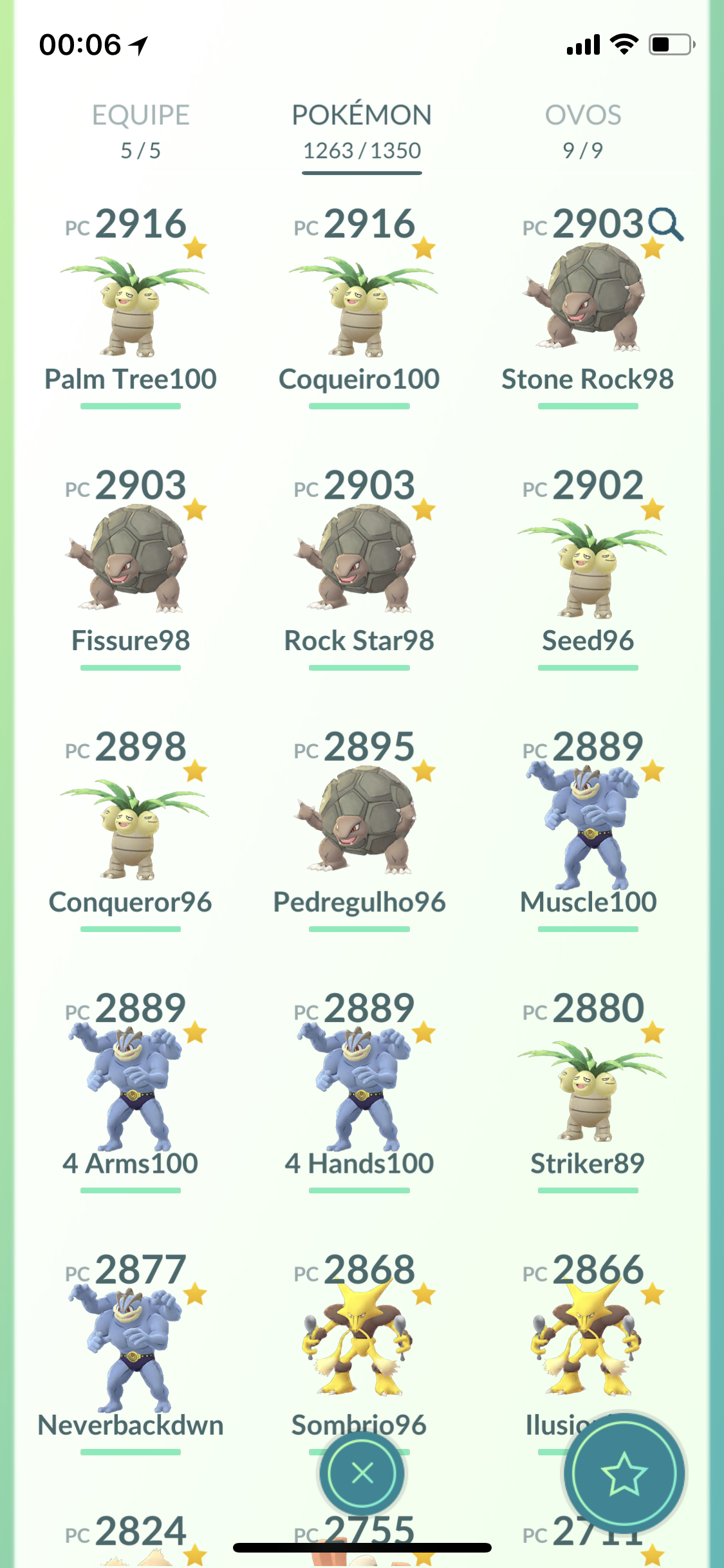This screenshot has height=1568, width=724.
Task: Open Fissure98 Golem
Action: pyautogui.click(x=131, y=560)
